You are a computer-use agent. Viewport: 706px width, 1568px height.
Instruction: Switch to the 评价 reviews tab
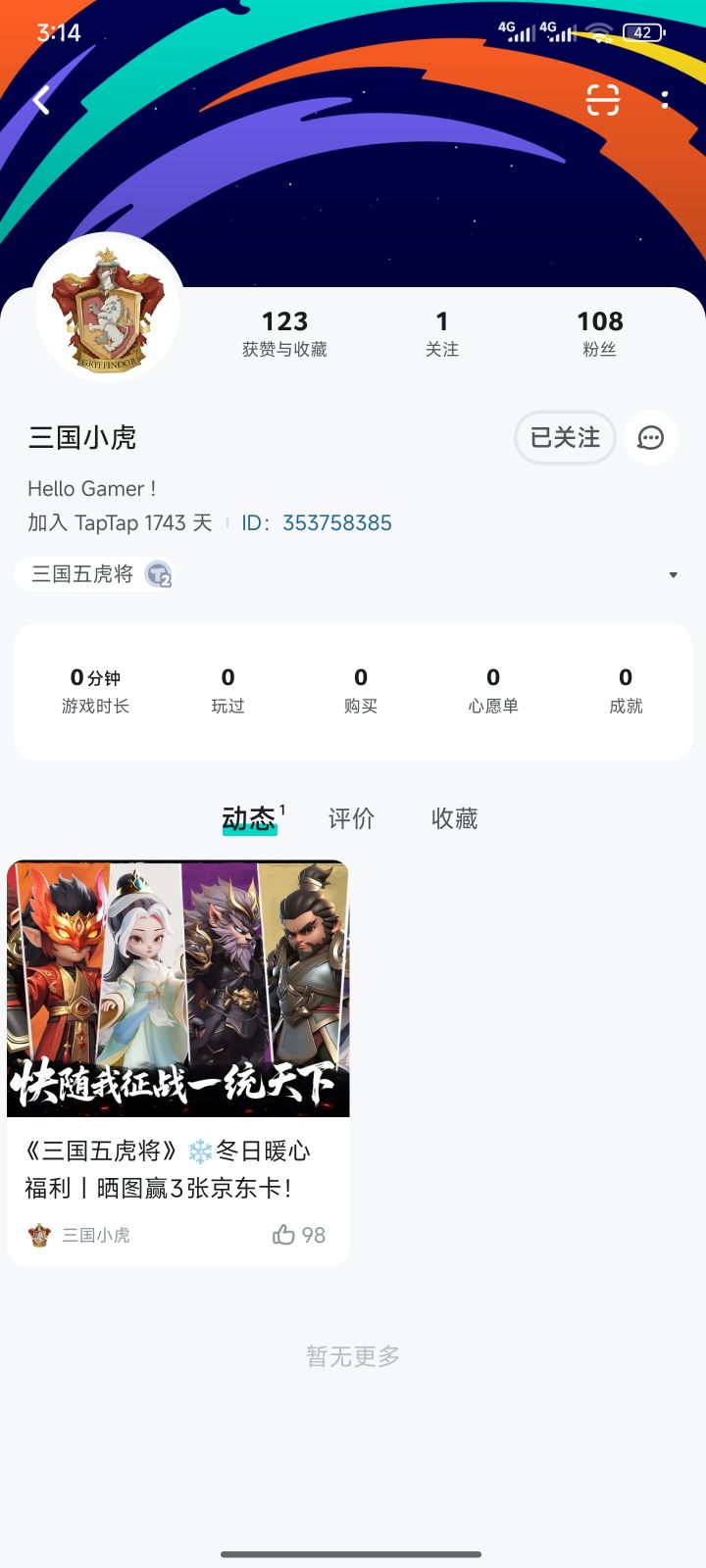click(350, 819)
